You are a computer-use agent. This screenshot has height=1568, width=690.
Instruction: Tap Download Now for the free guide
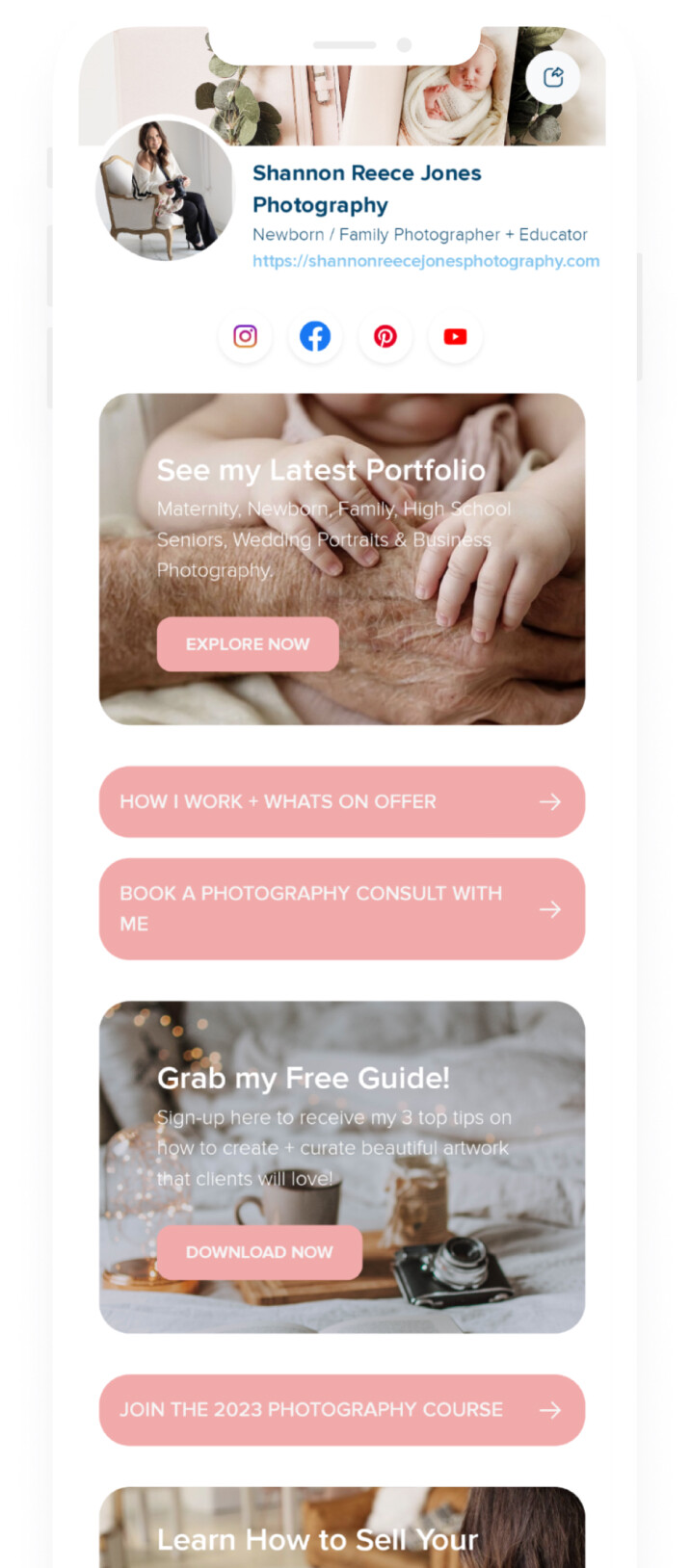[259, 1252]
